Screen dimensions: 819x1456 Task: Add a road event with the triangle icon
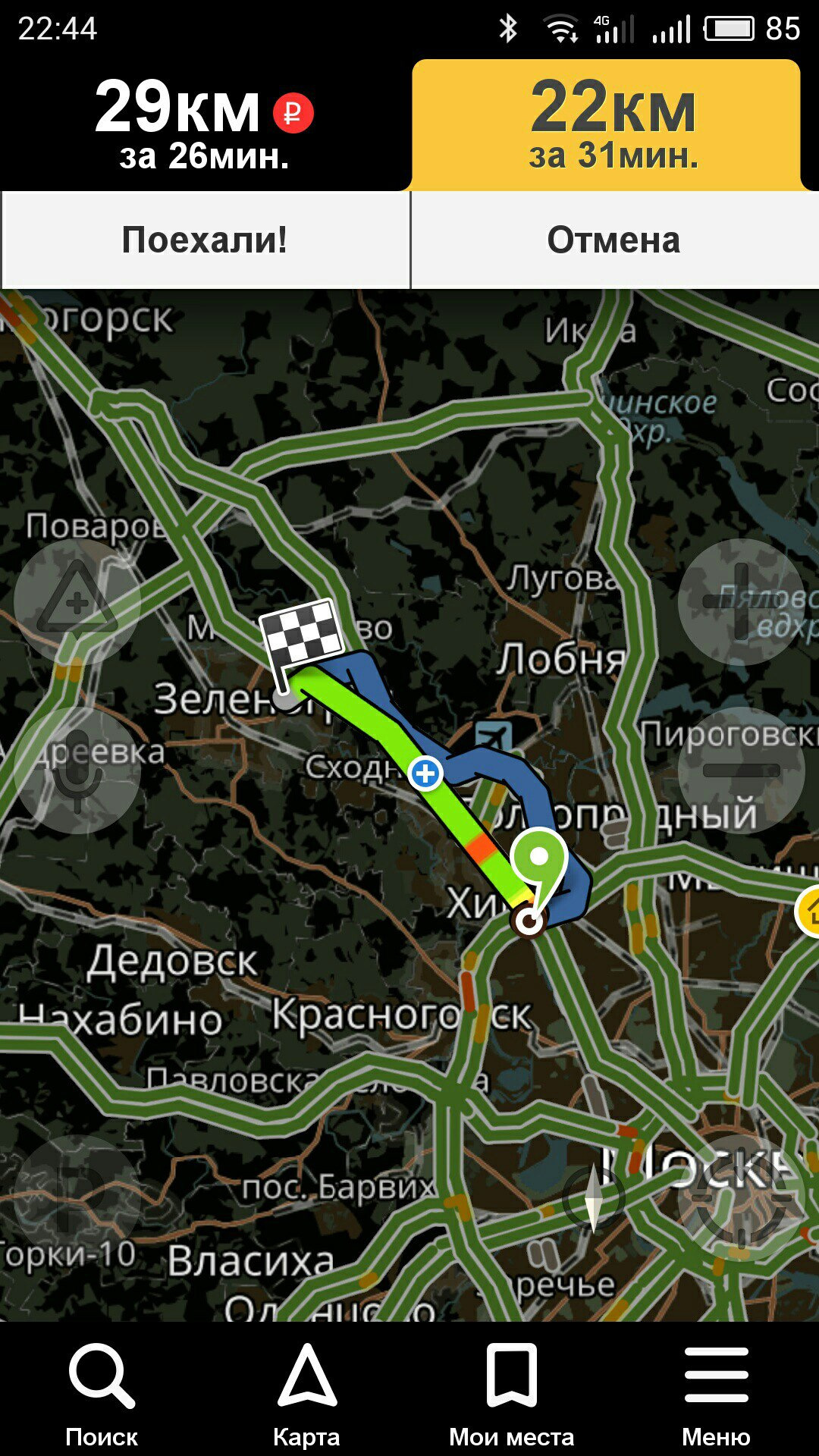click(x=77, y=602)
